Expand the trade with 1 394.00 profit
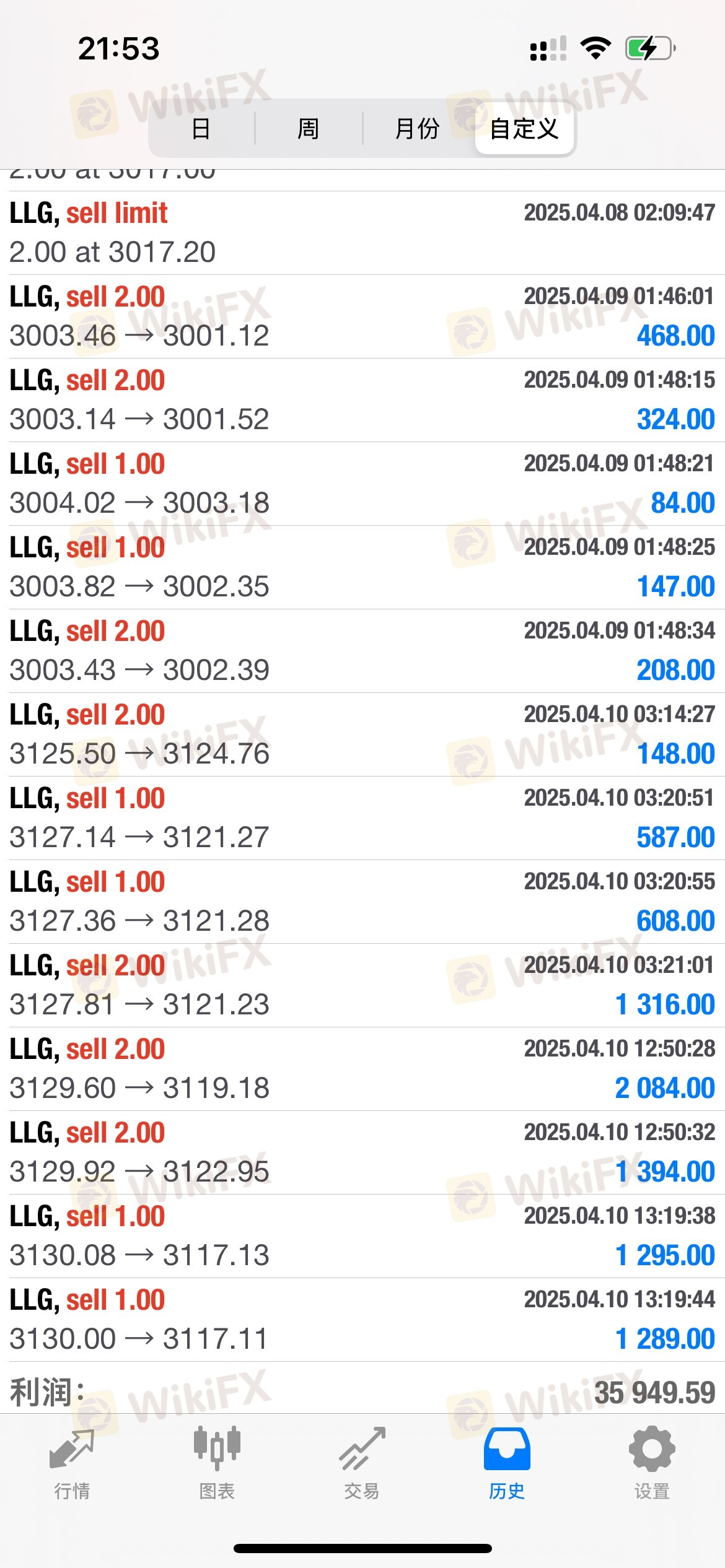Image resolution: width=725 pixels, height=1568 pixels. click(x=362, y=1152)
